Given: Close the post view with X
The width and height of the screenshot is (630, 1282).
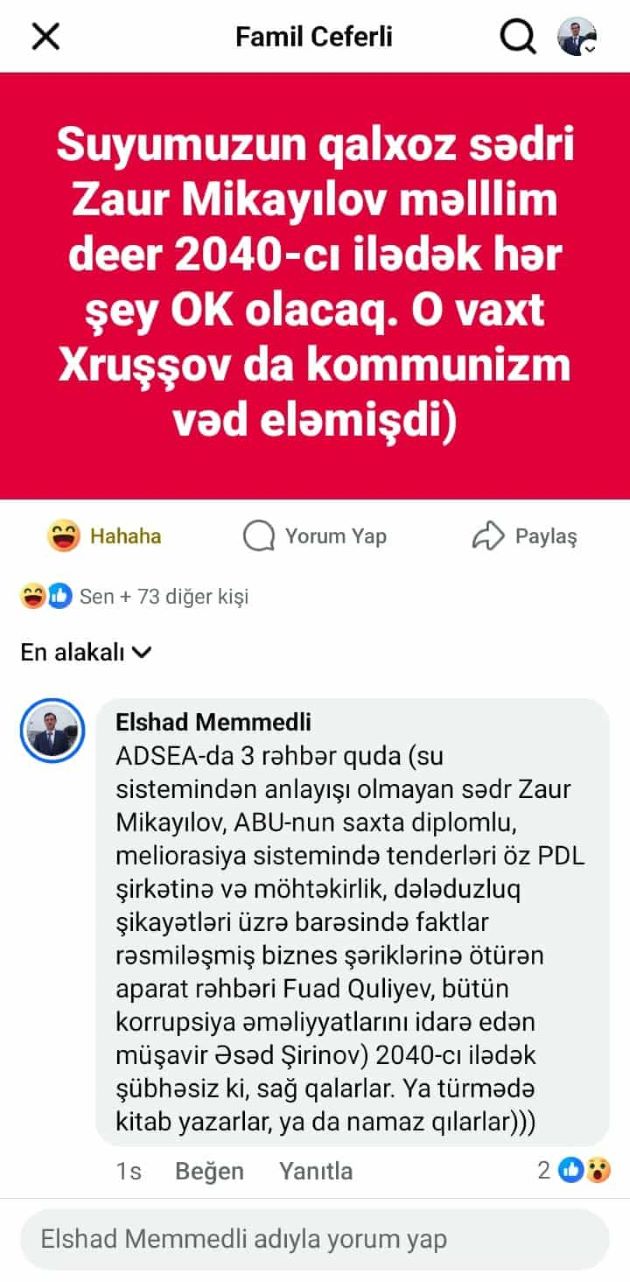Looking at the screenshot, I should click(x=46, y=37).
